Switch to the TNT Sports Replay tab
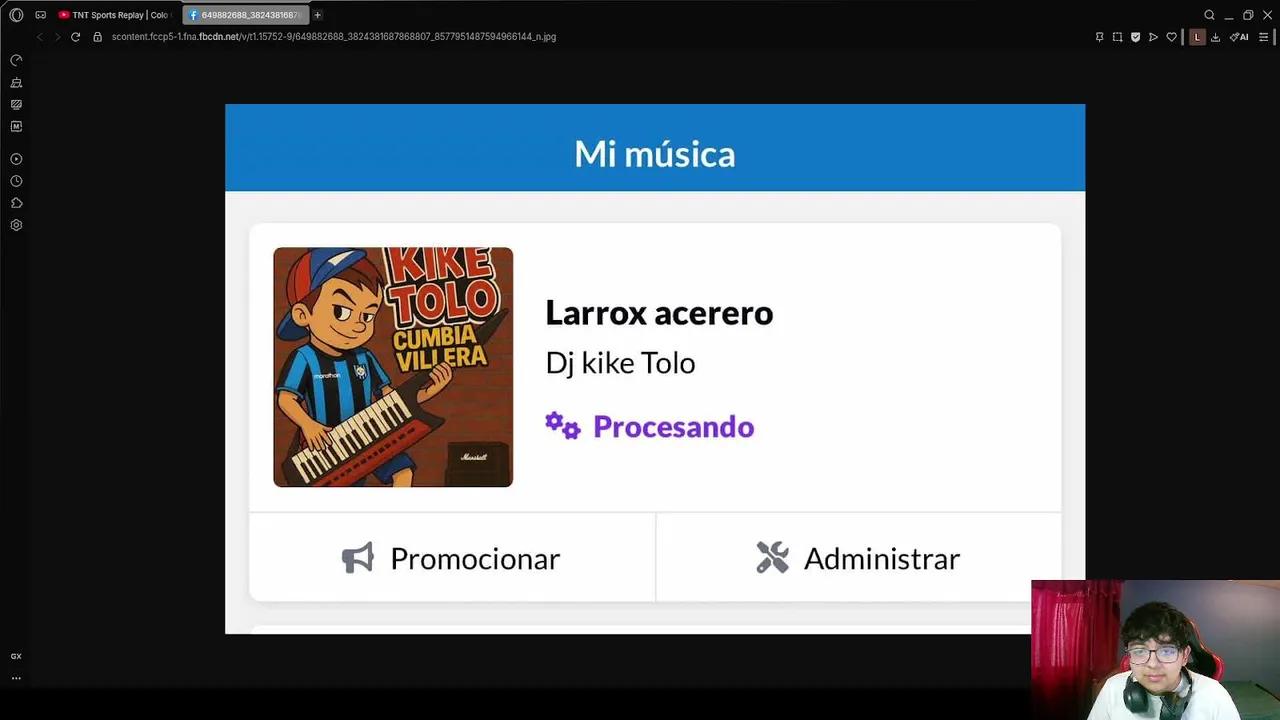 115,15
